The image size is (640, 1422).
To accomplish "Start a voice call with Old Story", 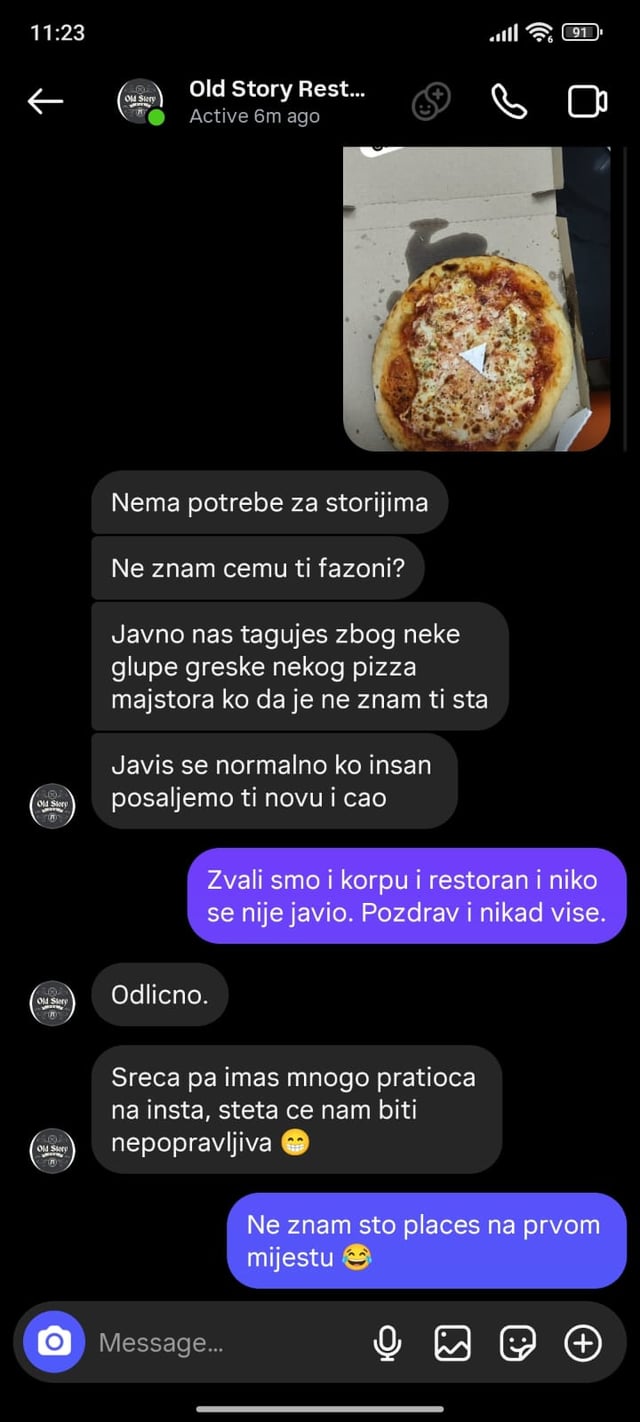I will click(509, 101).
